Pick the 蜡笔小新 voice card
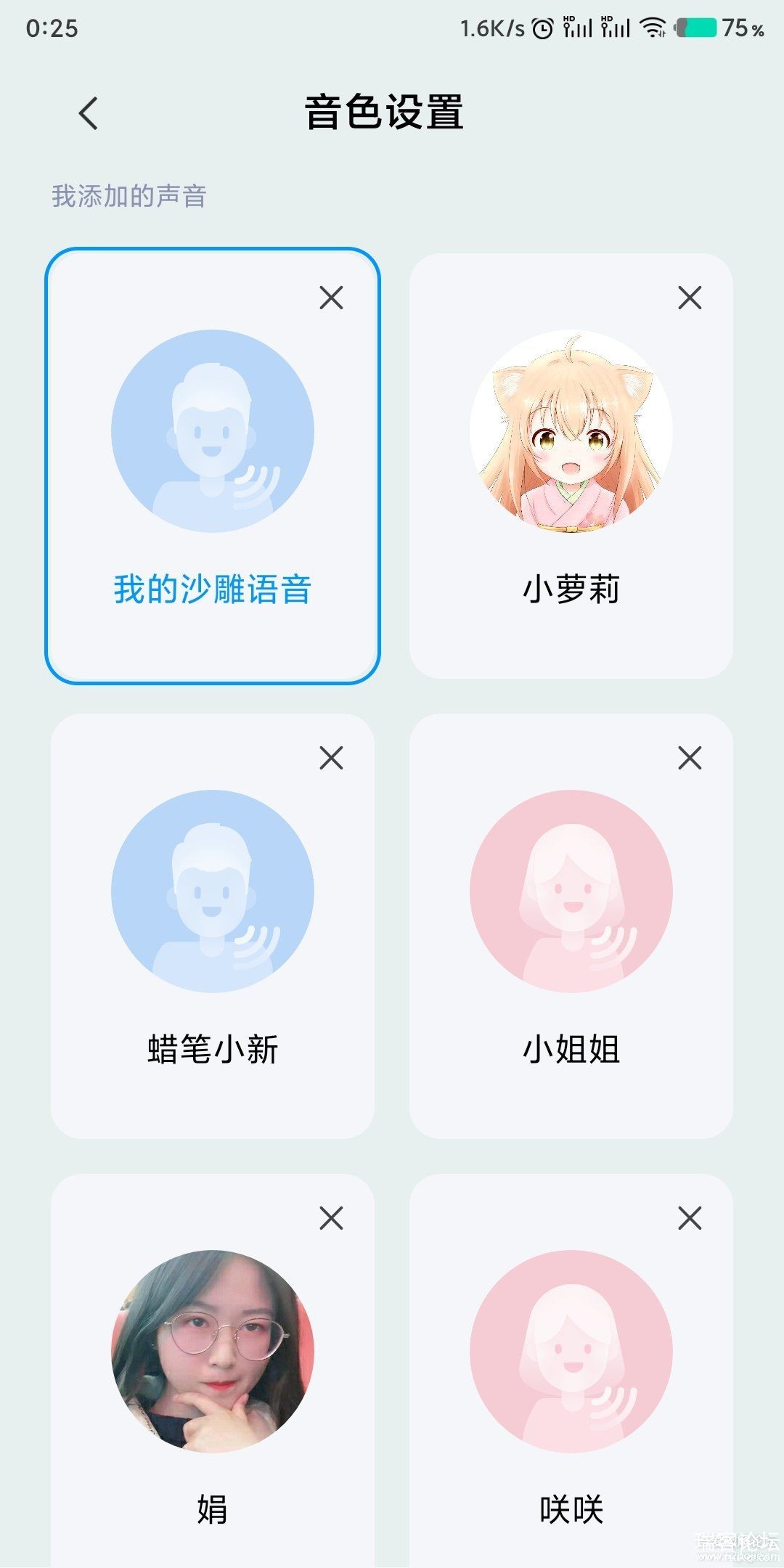 tap(212, 926)
